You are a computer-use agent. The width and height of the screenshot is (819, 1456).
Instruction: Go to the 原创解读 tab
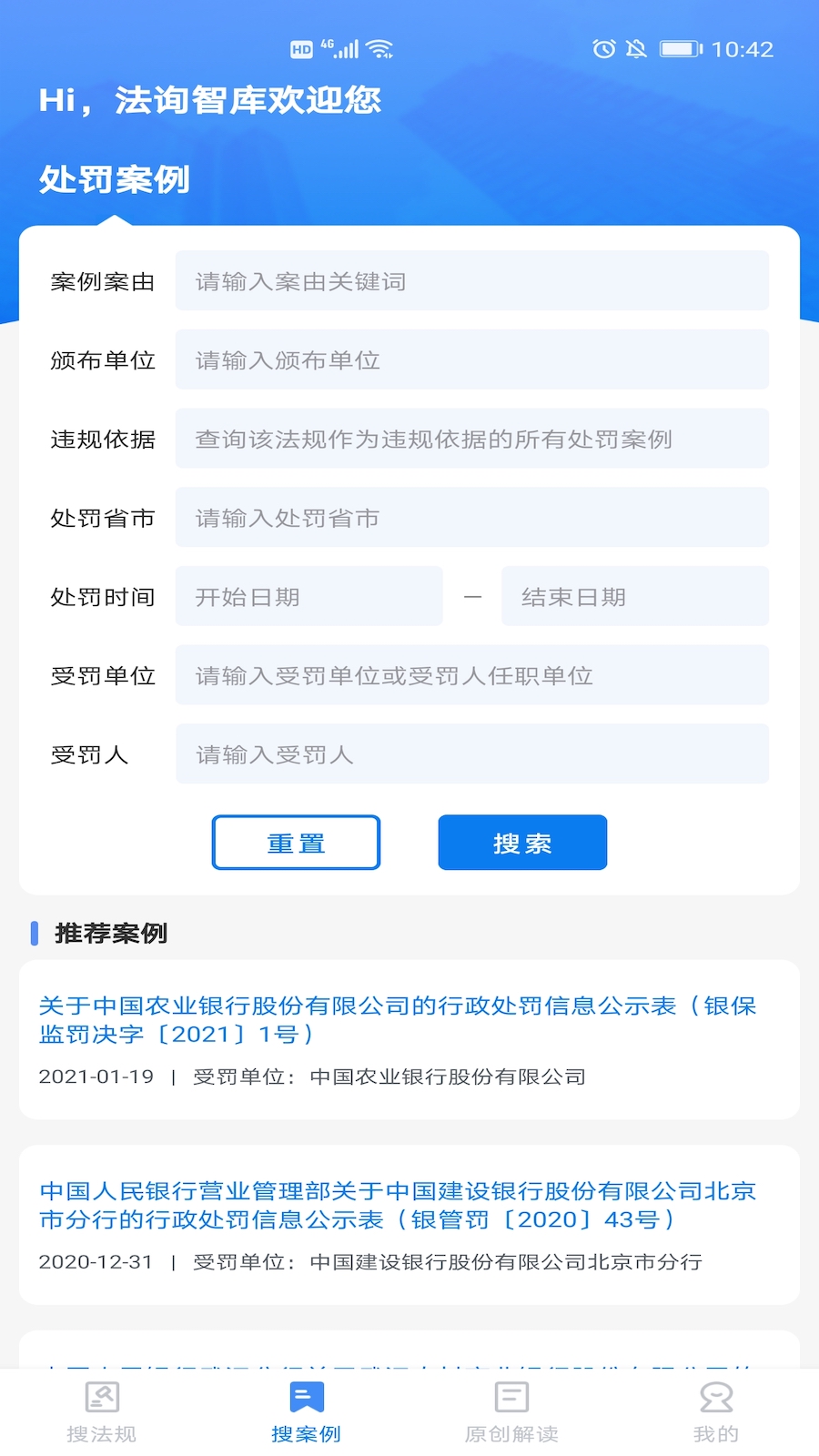click(x=511, y=1412)
